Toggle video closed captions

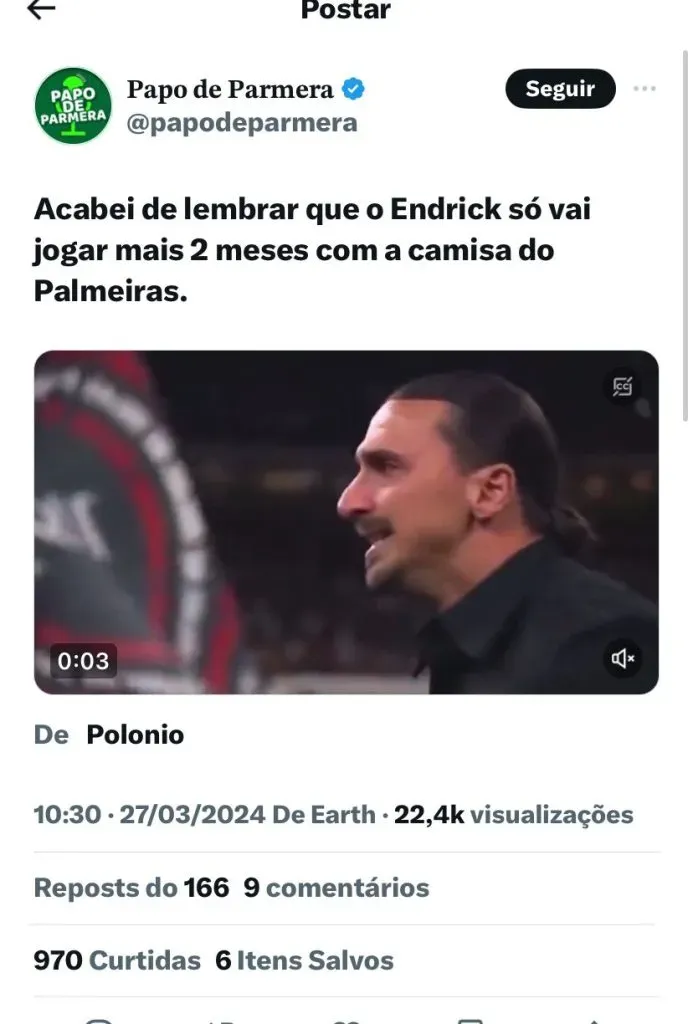coord(623,387)
